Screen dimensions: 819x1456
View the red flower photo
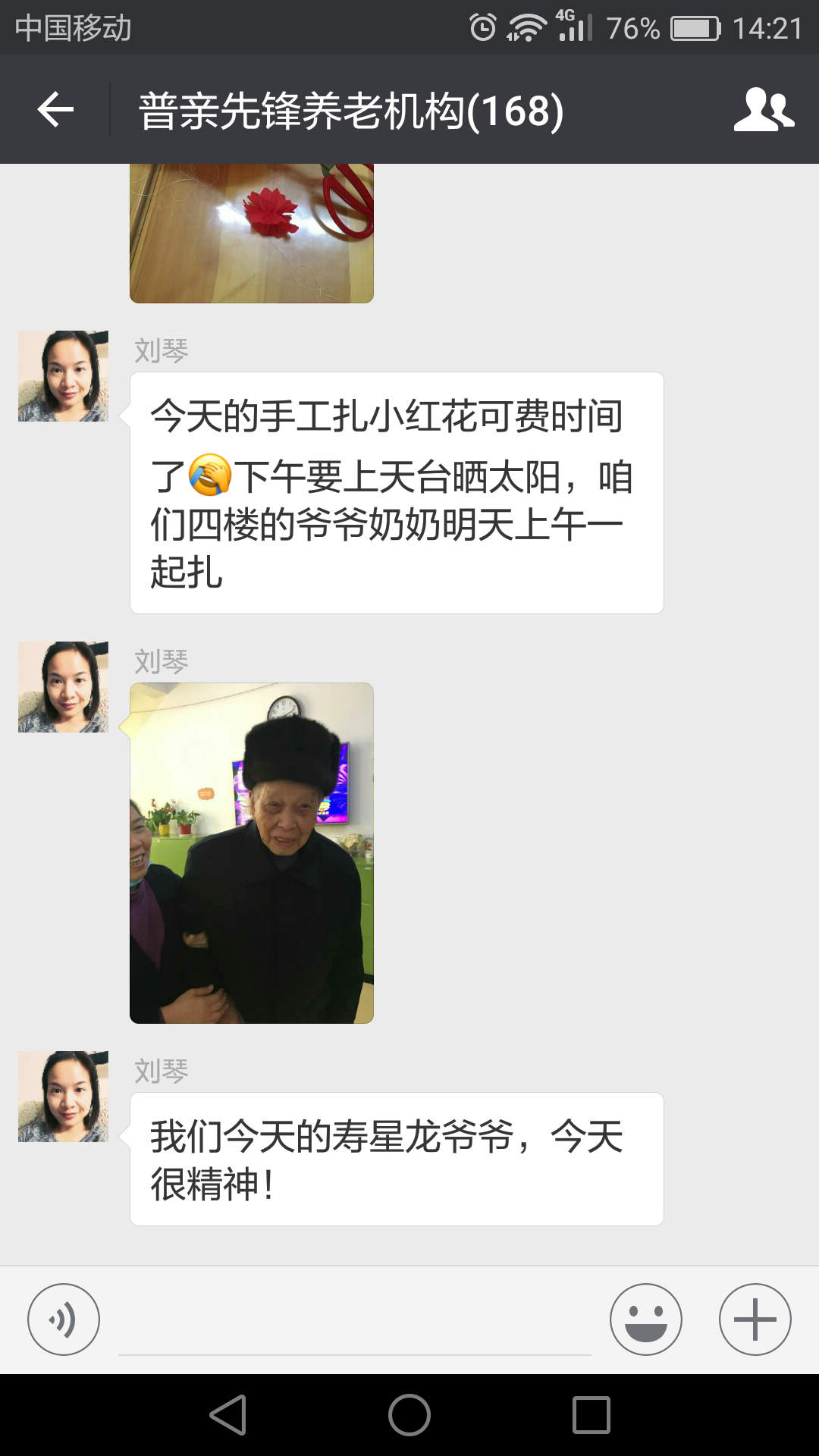click(252, 234)
